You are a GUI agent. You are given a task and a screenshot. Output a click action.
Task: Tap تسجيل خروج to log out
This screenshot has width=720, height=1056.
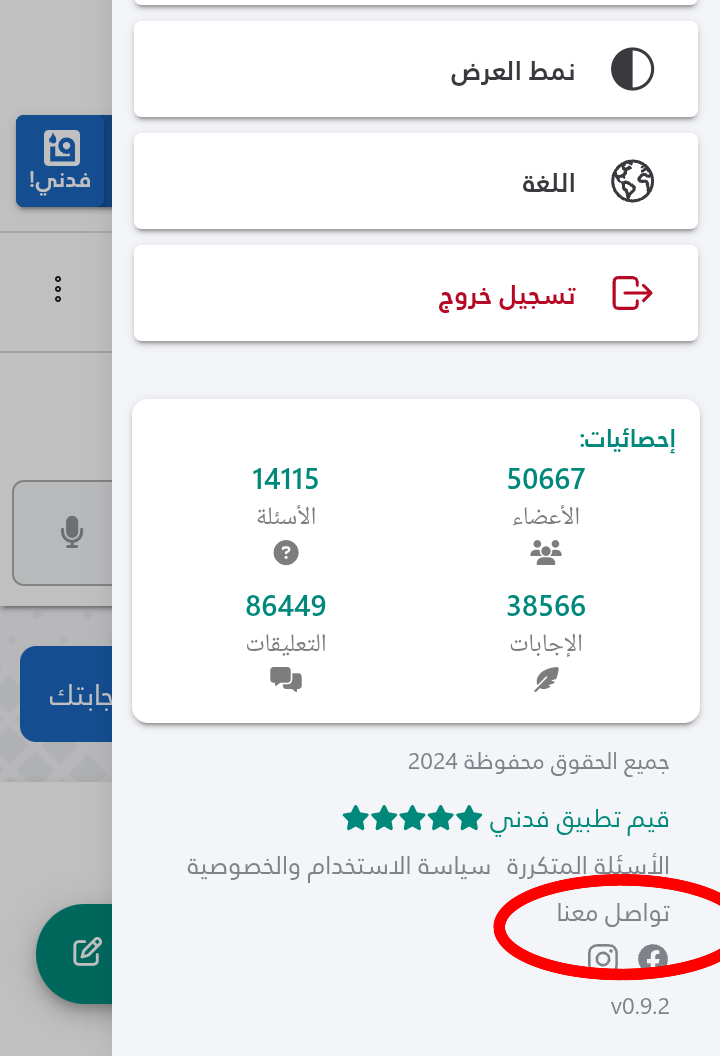coord(415,294)
